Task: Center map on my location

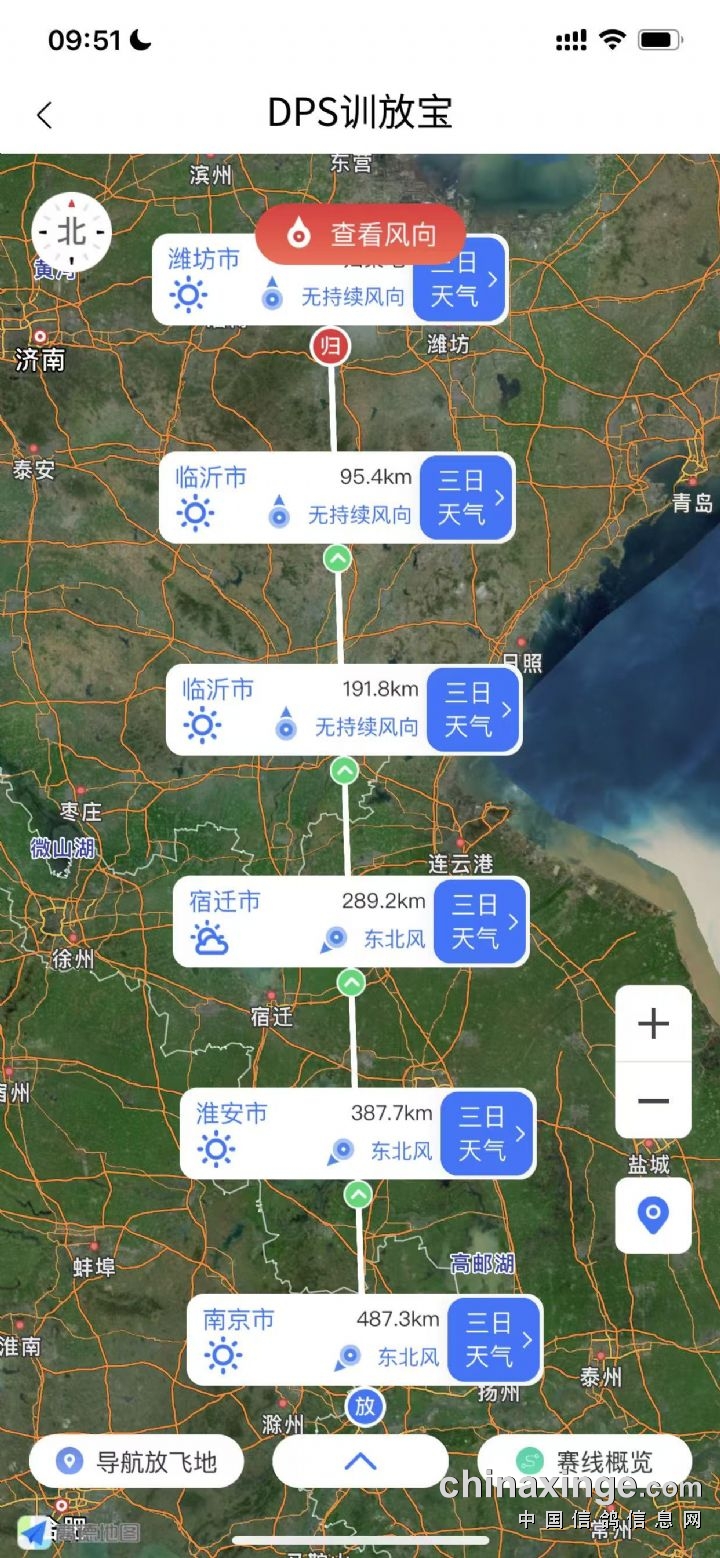Action: pos(653,1215)
